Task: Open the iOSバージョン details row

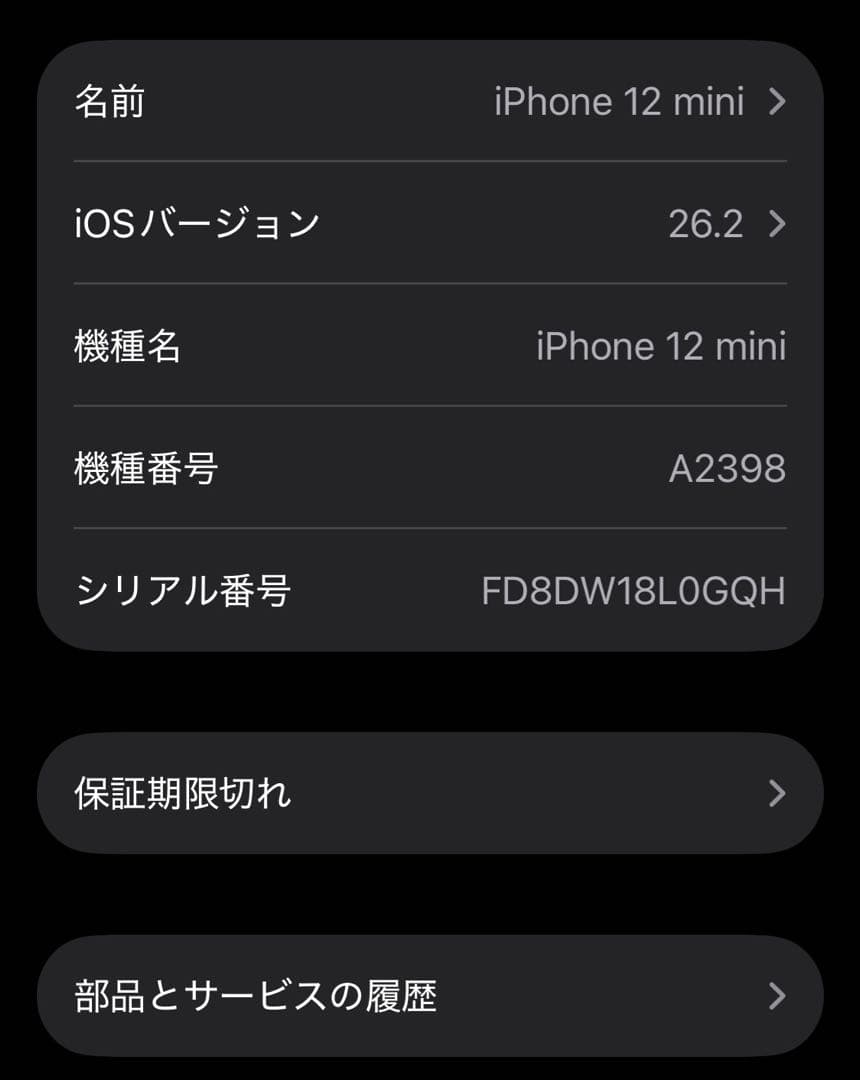Action: click(x=430, y=224)
